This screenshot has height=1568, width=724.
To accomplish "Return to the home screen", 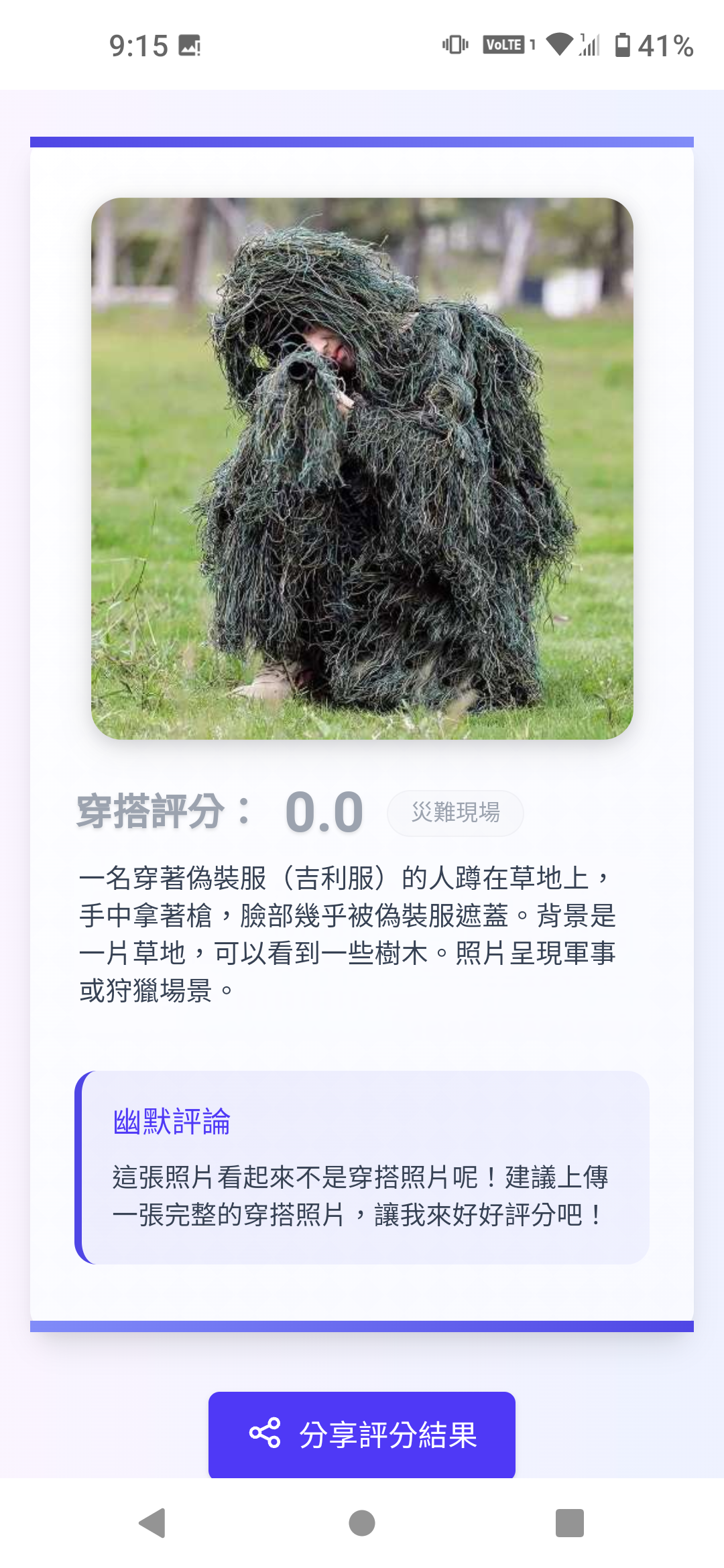I will point(362,1523).
